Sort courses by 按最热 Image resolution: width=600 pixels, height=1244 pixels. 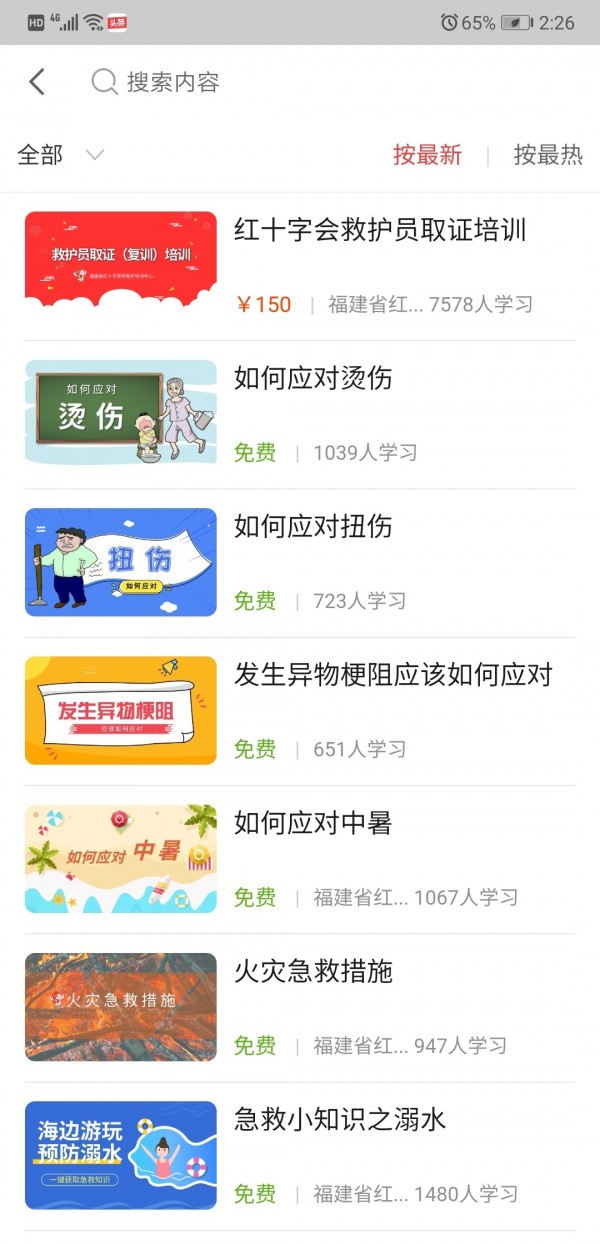[547, 155]
